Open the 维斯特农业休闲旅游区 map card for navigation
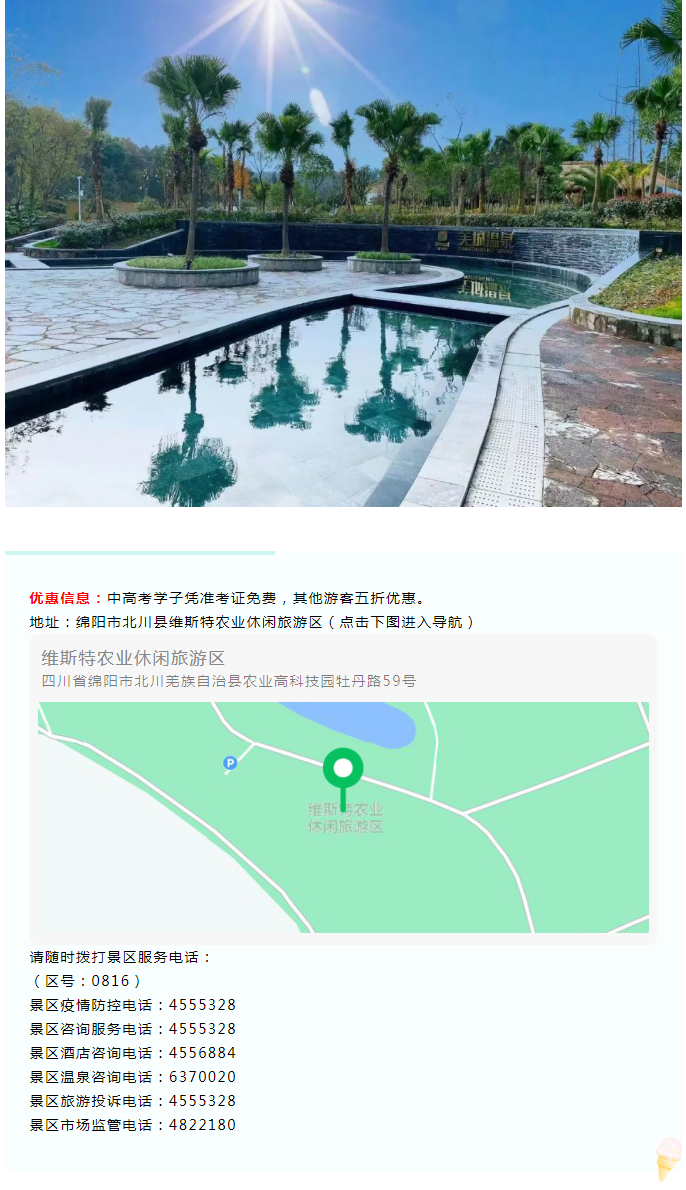The image size is (686, 1190). (343, 788)
